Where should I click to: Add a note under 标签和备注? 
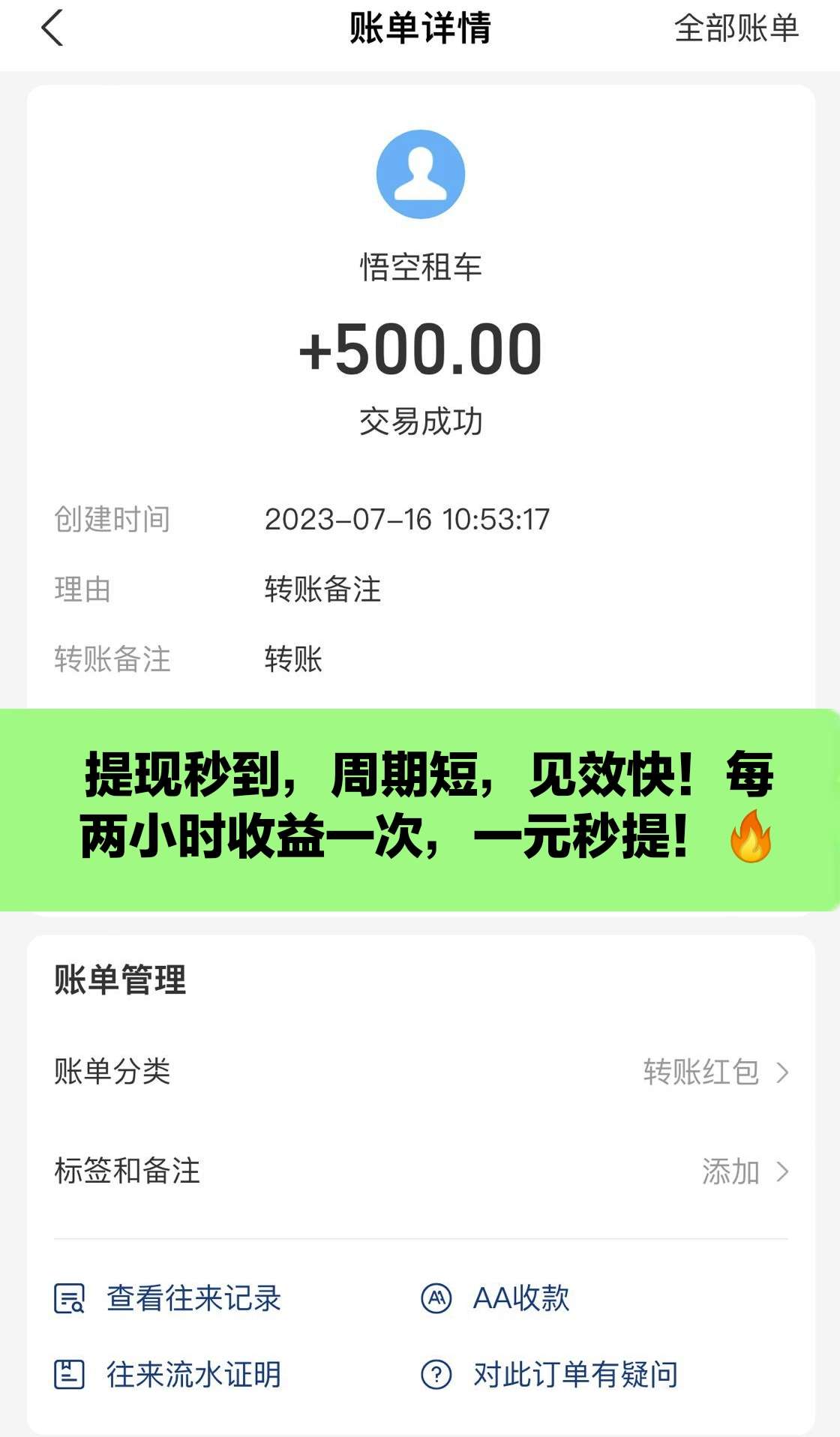pos(743,1171)
